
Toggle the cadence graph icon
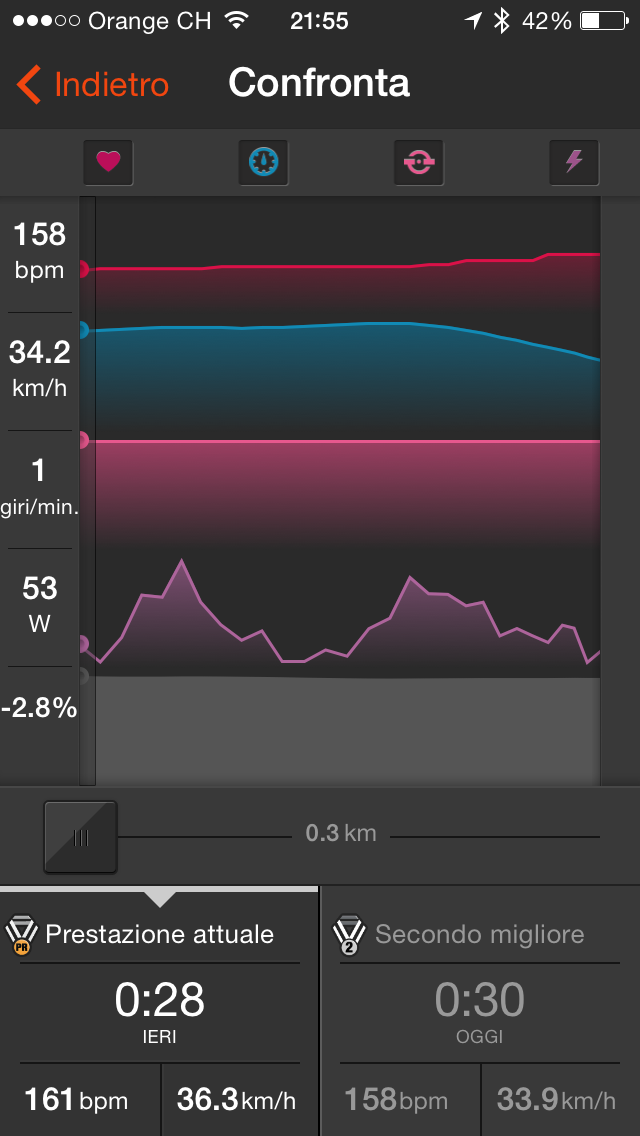pyautogui.click(x=419, y=162)
